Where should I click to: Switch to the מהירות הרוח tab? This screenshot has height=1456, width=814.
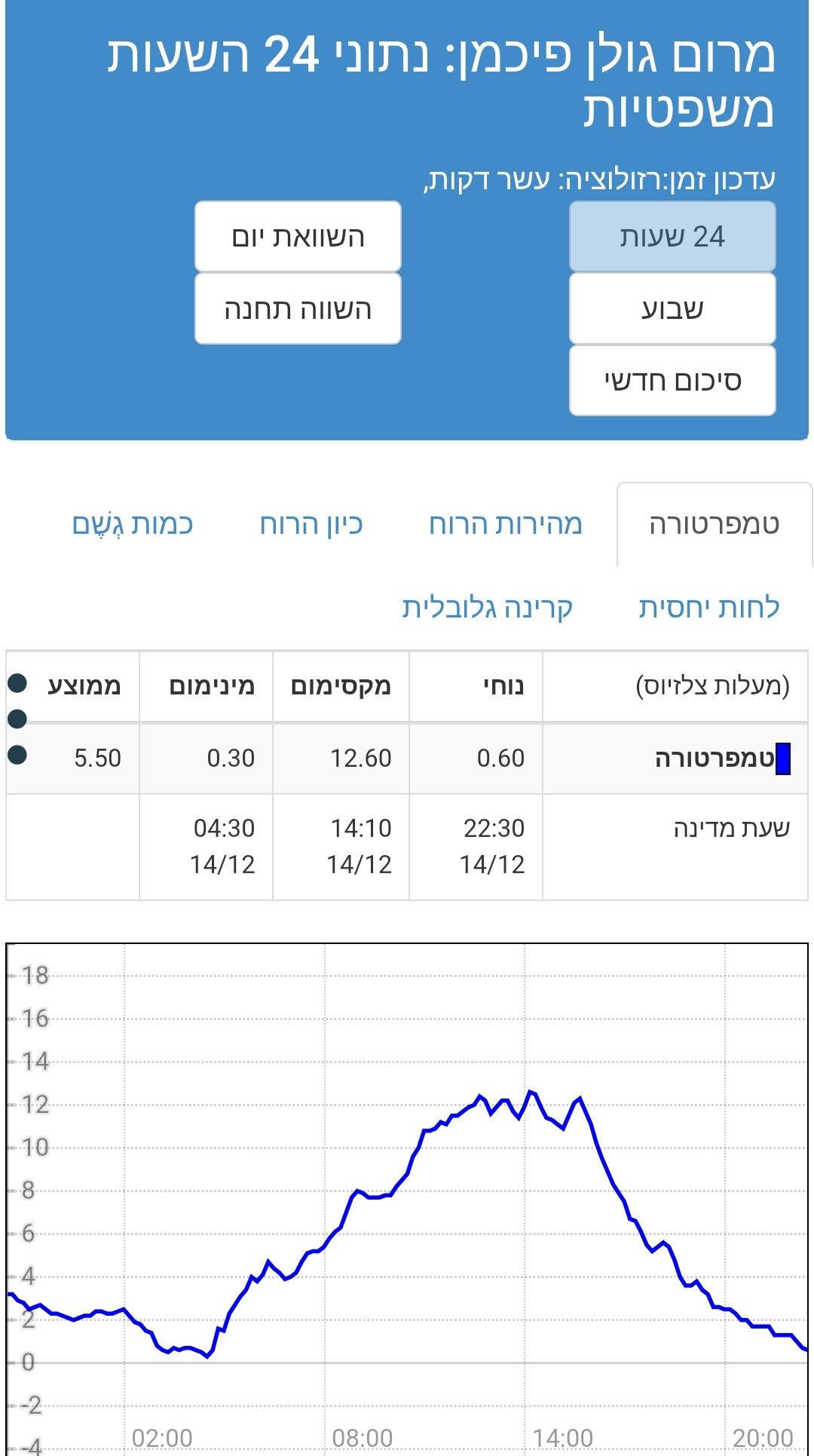(505, 525)
